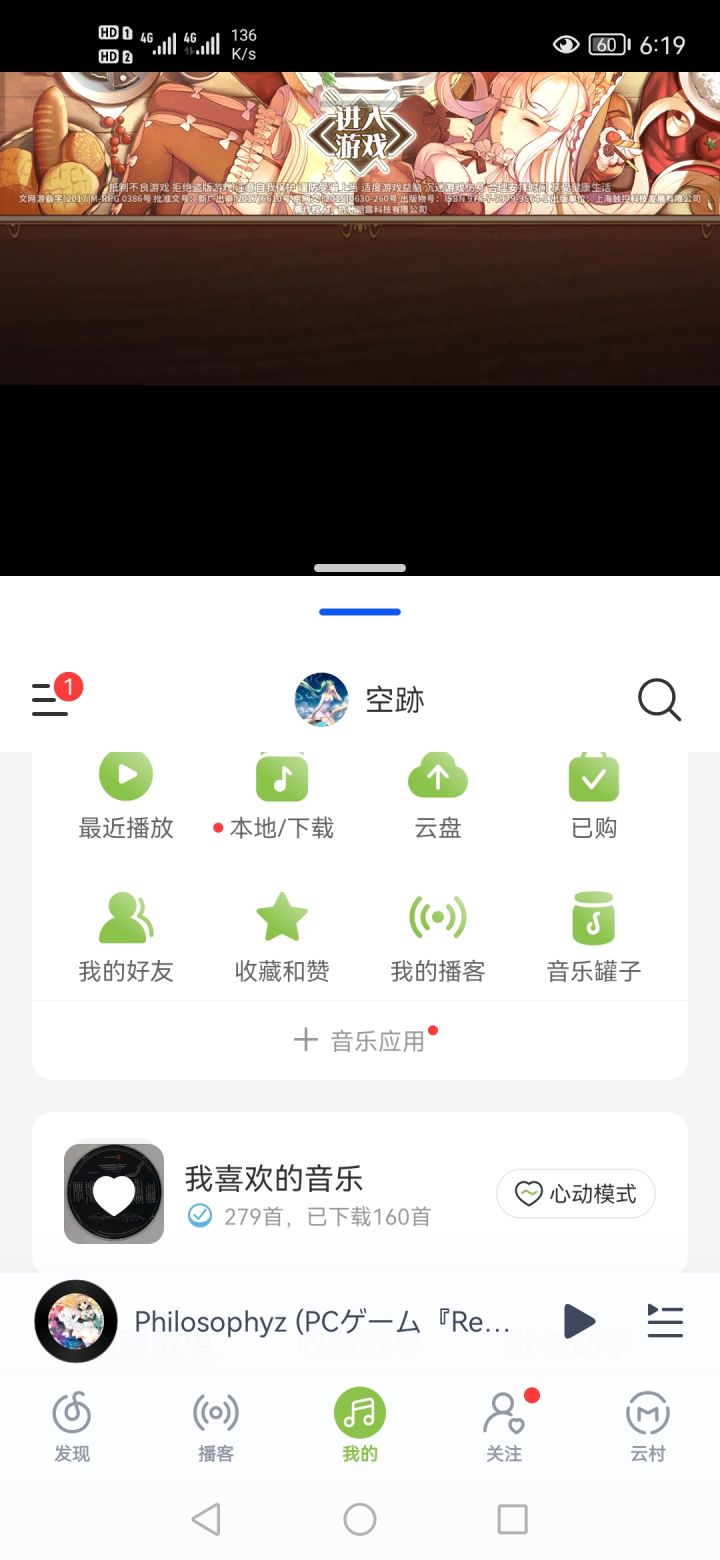720x1560 pixels.
Task: Open 已购 purchased music
Action: coord(594,796)
